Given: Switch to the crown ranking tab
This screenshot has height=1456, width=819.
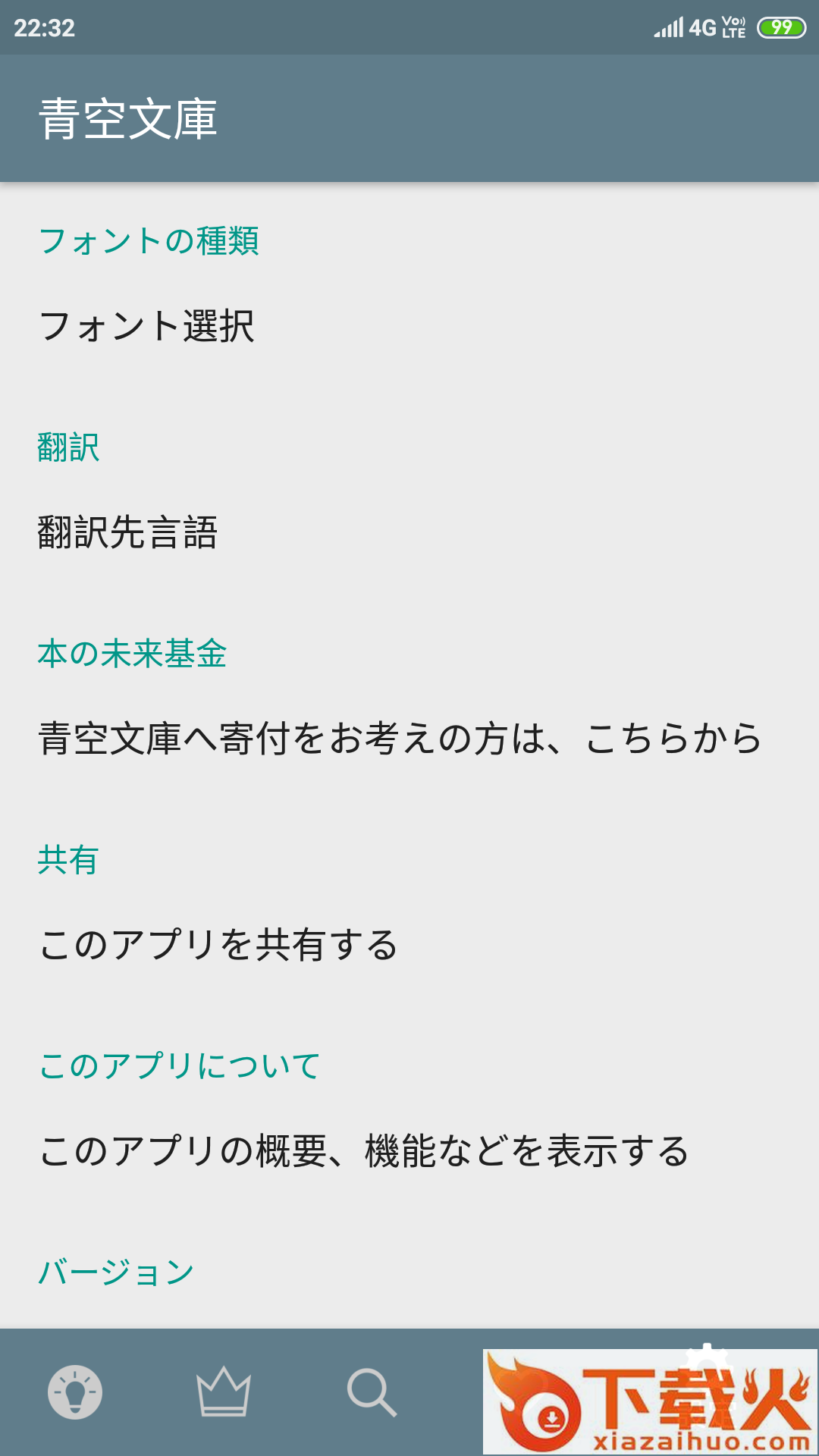Looking at the screenshot, I should click(x=223, y=1392).
